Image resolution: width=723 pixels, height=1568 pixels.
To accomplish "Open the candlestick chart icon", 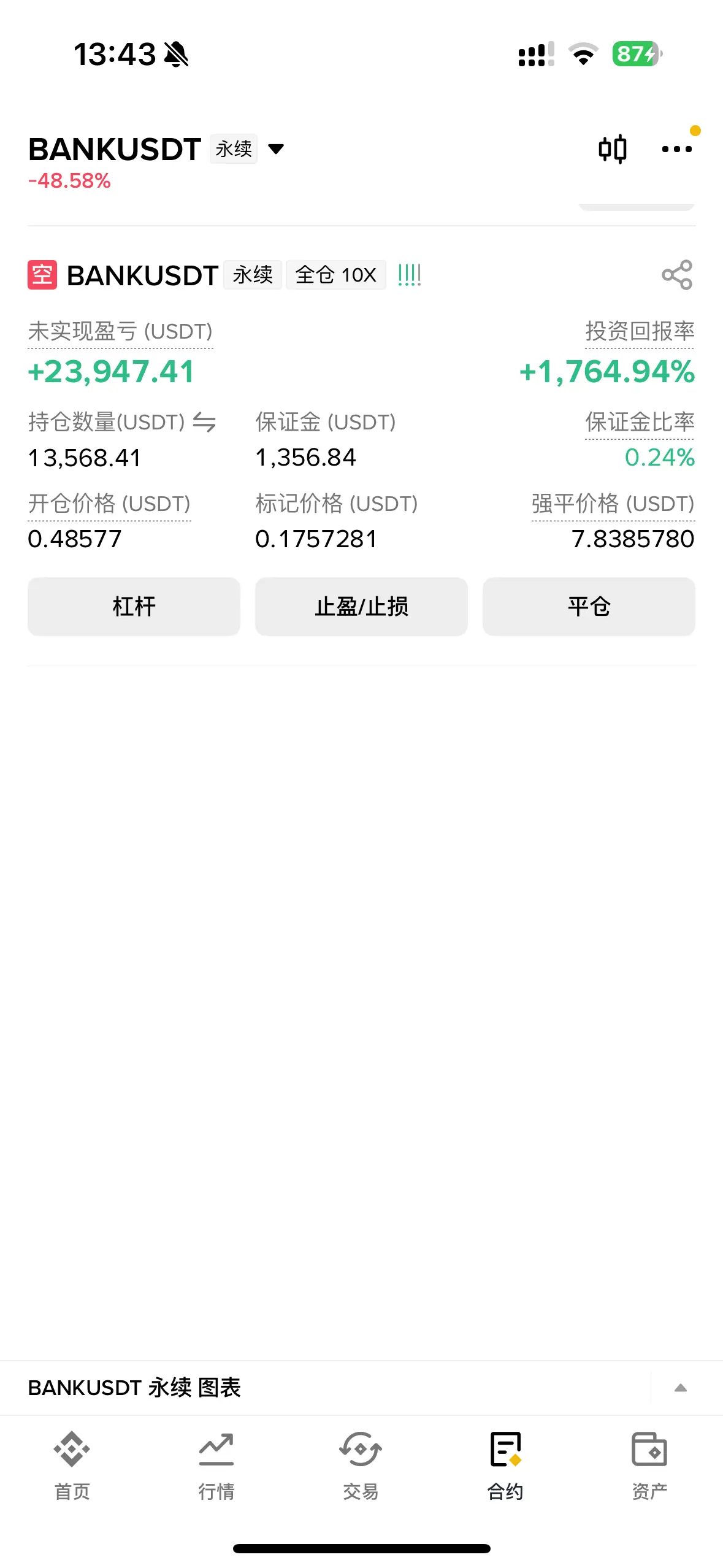I will pyautogui.click(x=613, y=149).
